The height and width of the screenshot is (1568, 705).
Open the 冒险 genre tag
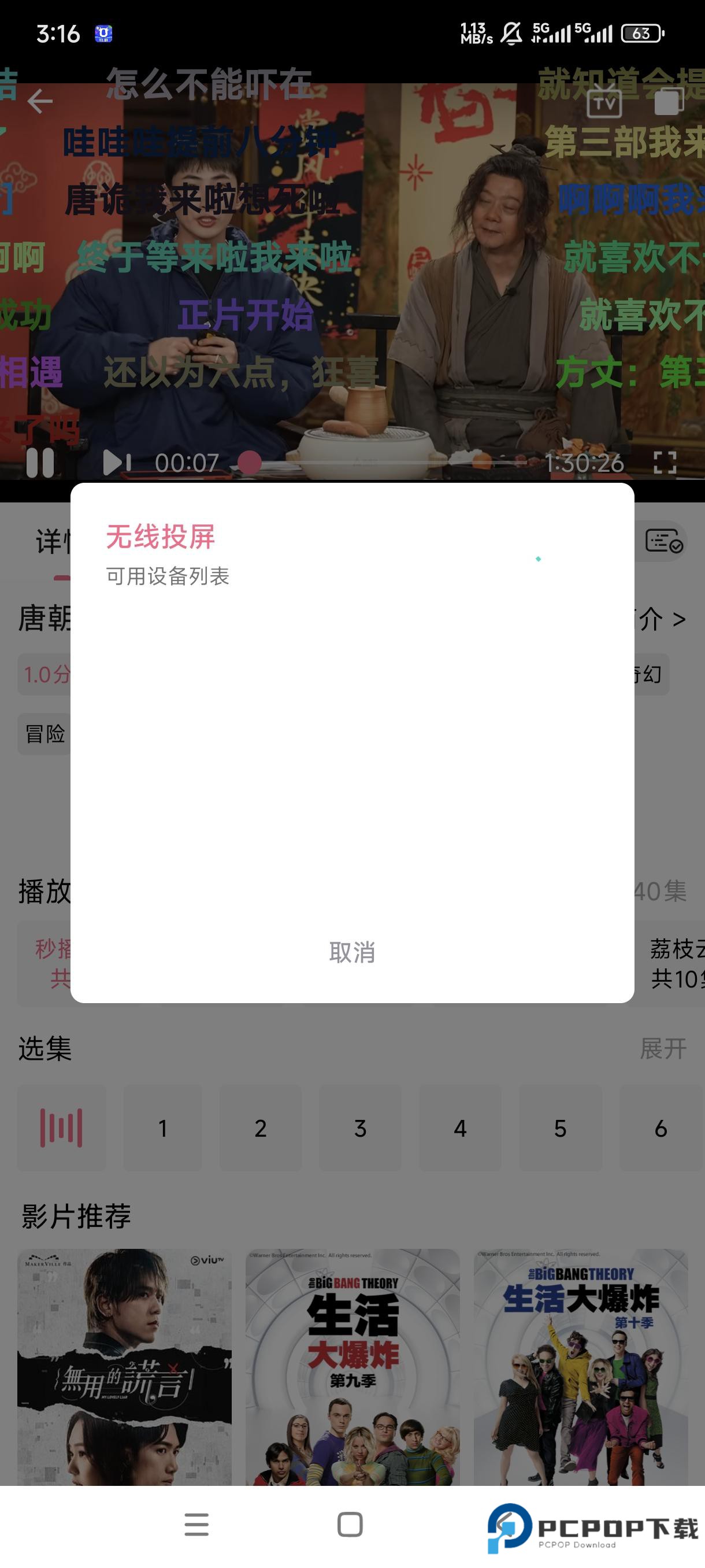45,735
